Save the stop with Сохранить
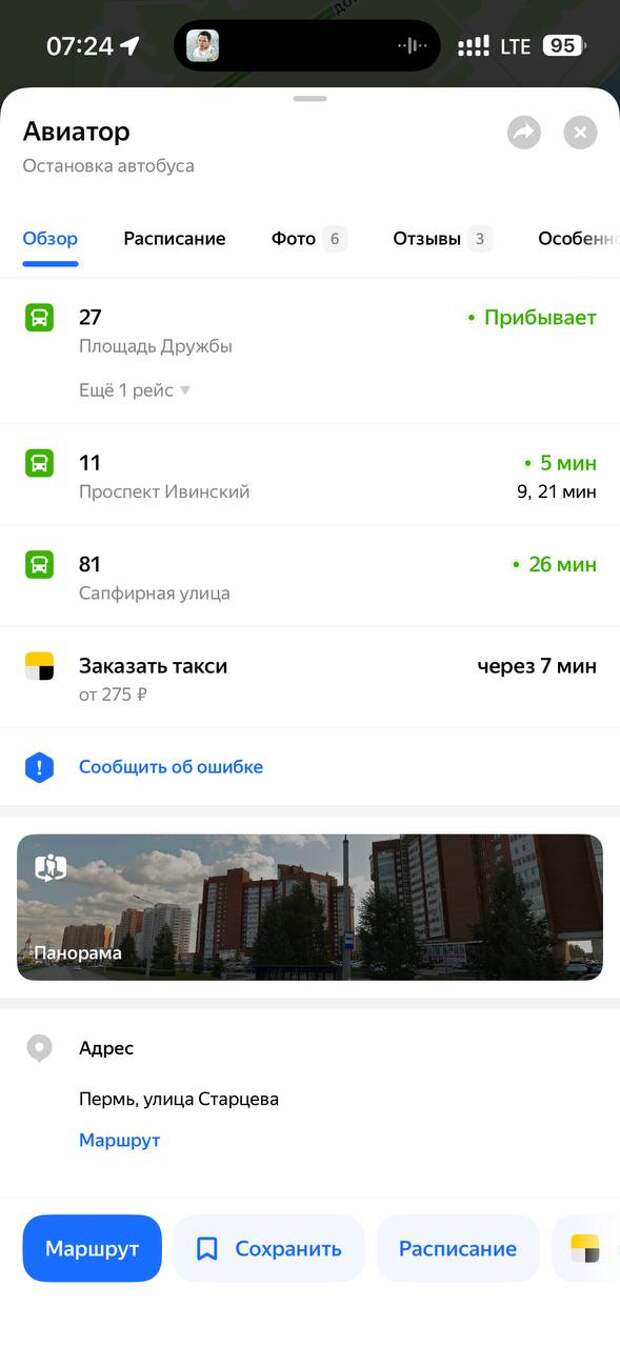Image resolution: width=620 pixels, height=1347 pixels. point(269,1248)
